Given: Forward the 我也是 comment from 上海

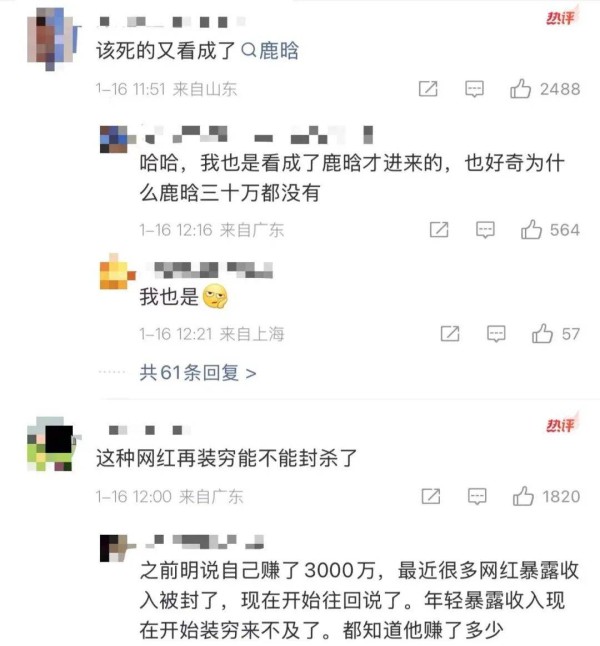Looking at the screenshot, I should click(x=449, y=333).
